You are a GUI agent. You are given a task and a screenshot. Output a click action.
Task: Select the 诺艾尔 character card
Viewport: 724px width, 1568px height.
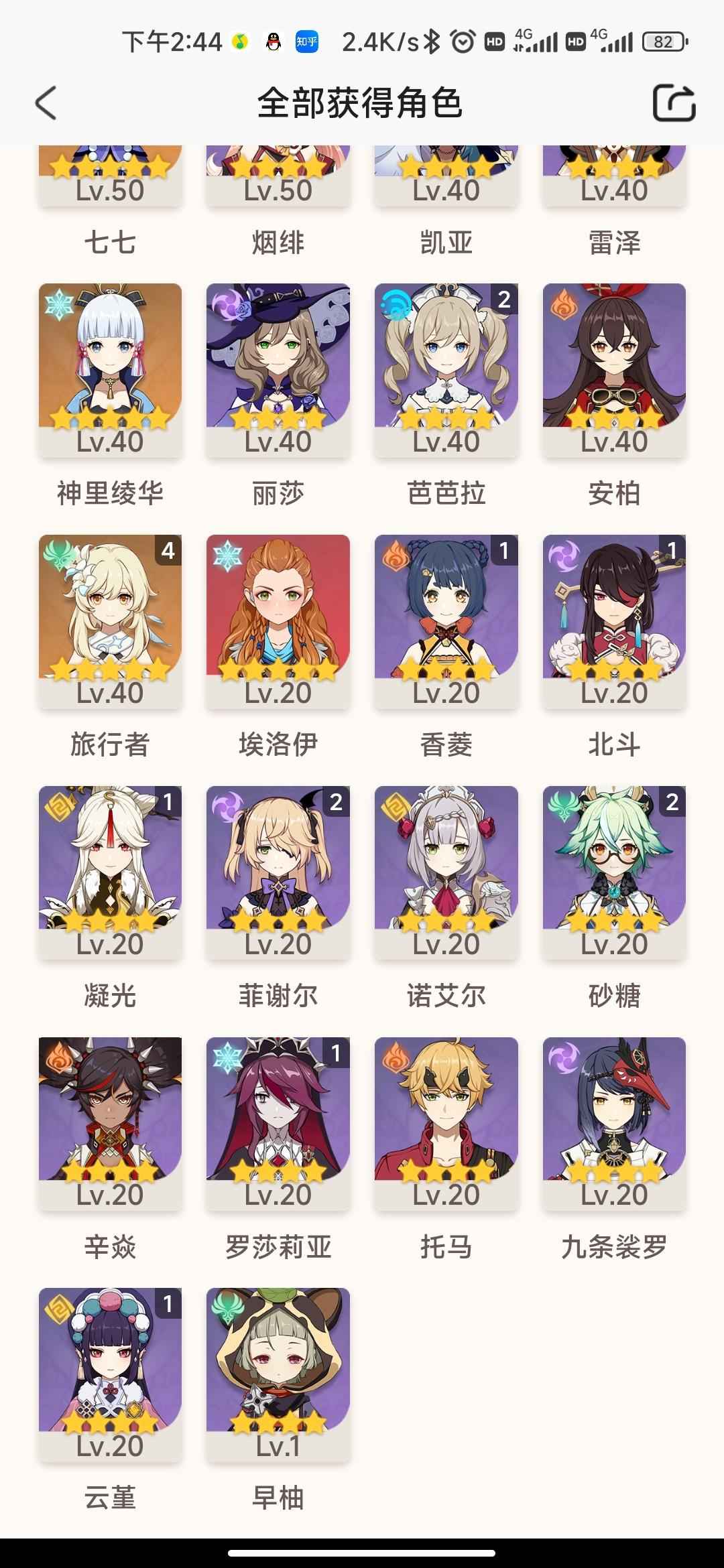pyautogui.click(x=446, y=872)
